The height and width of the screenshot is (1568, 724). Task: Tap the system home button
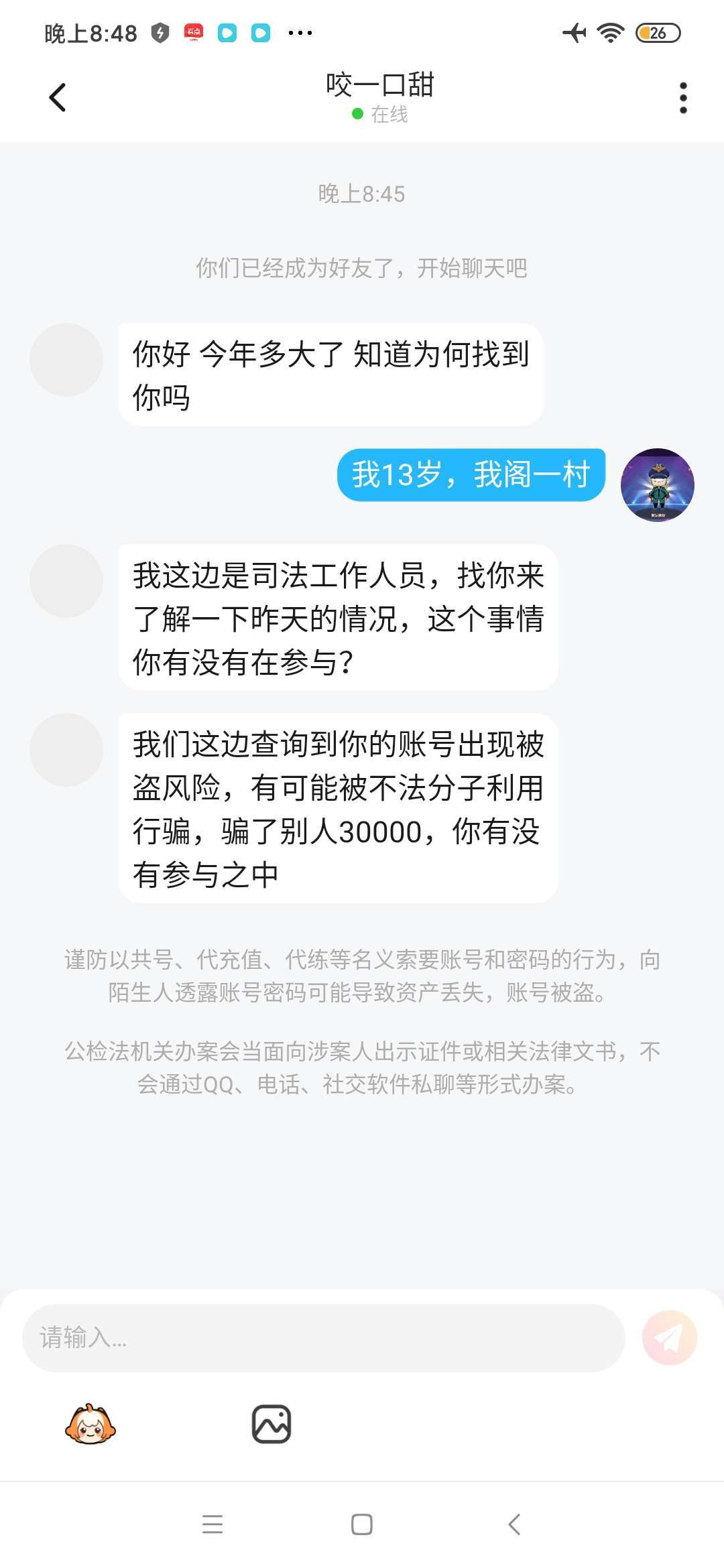[362, 1524]
